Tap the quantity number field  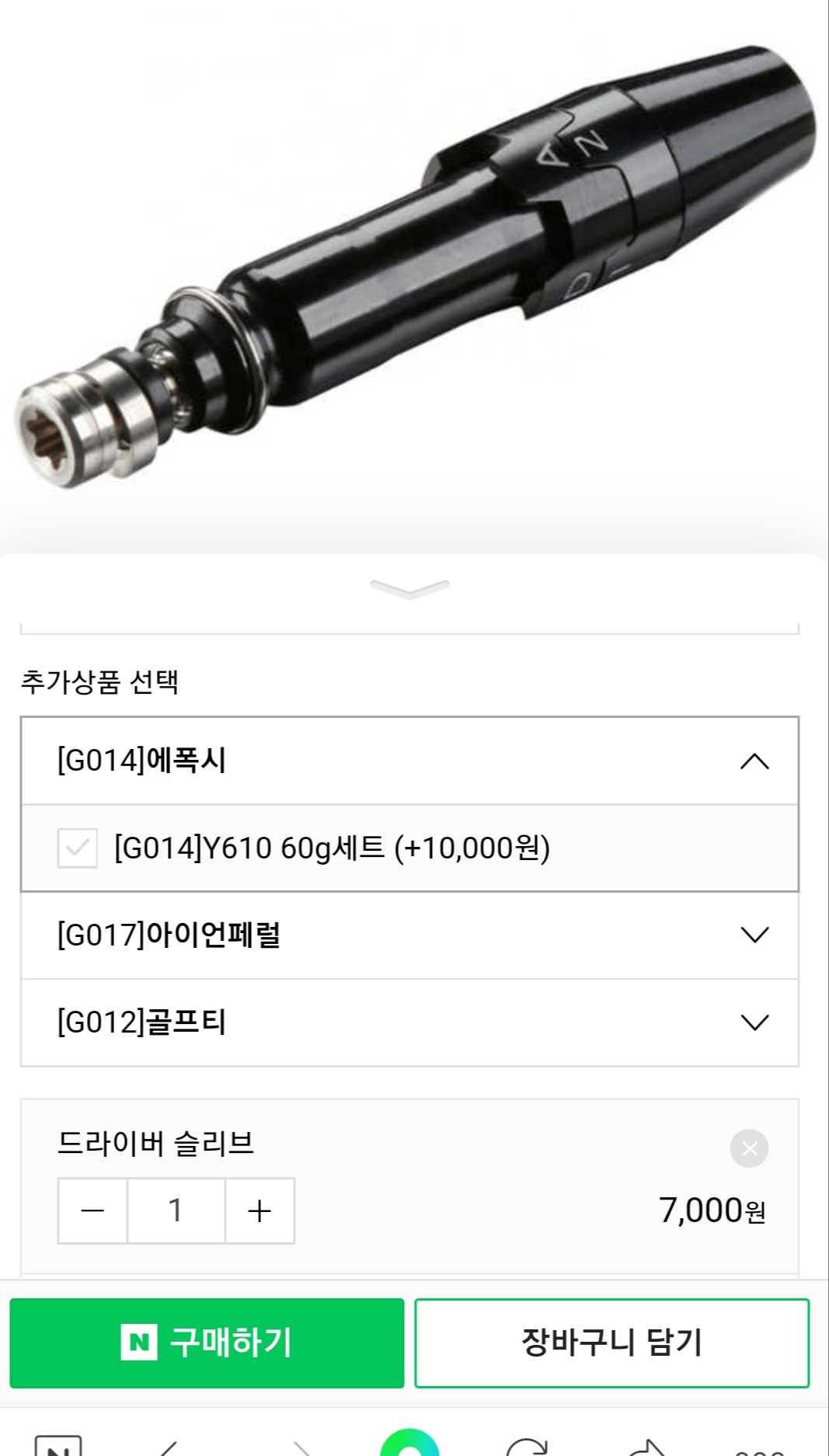pyautogui.click(x=176, y=1210)
